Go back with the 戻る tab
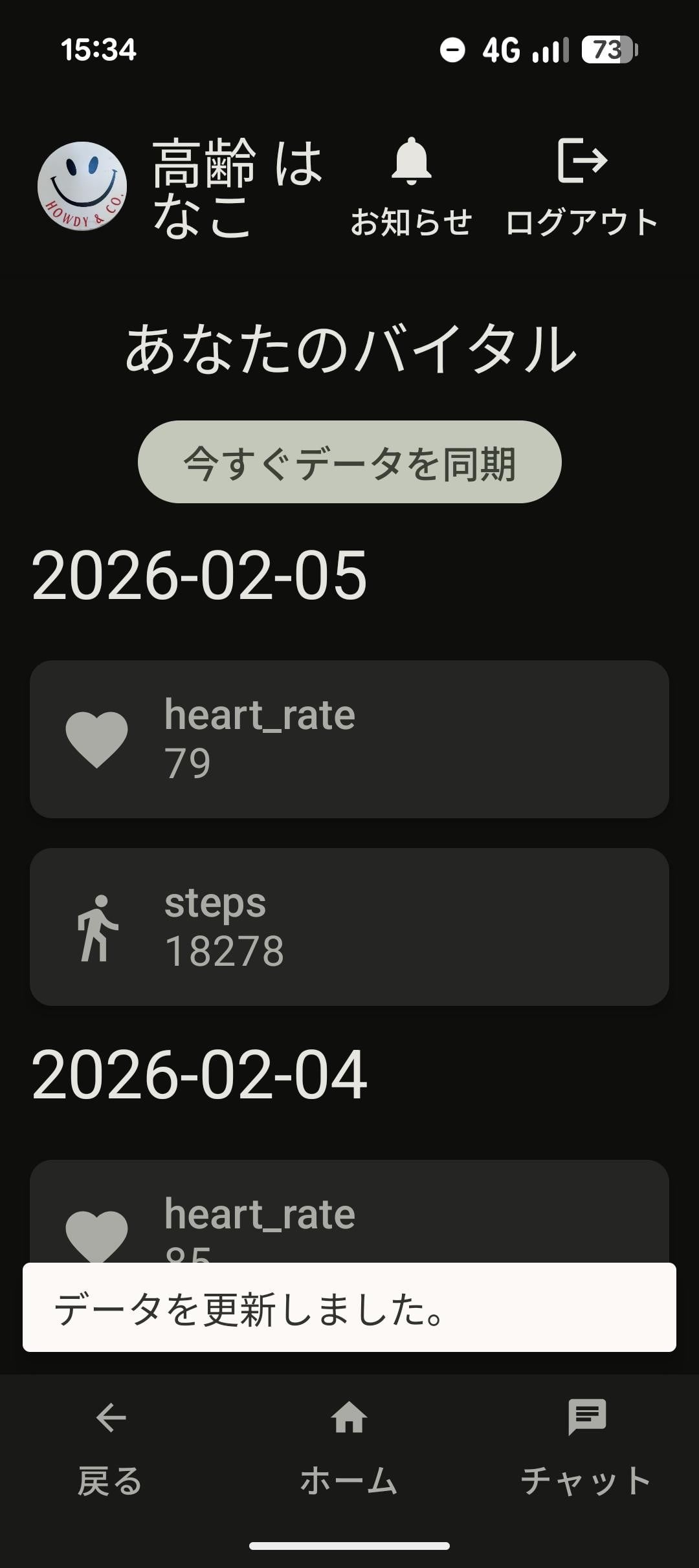 click(x=111, y=1448)
